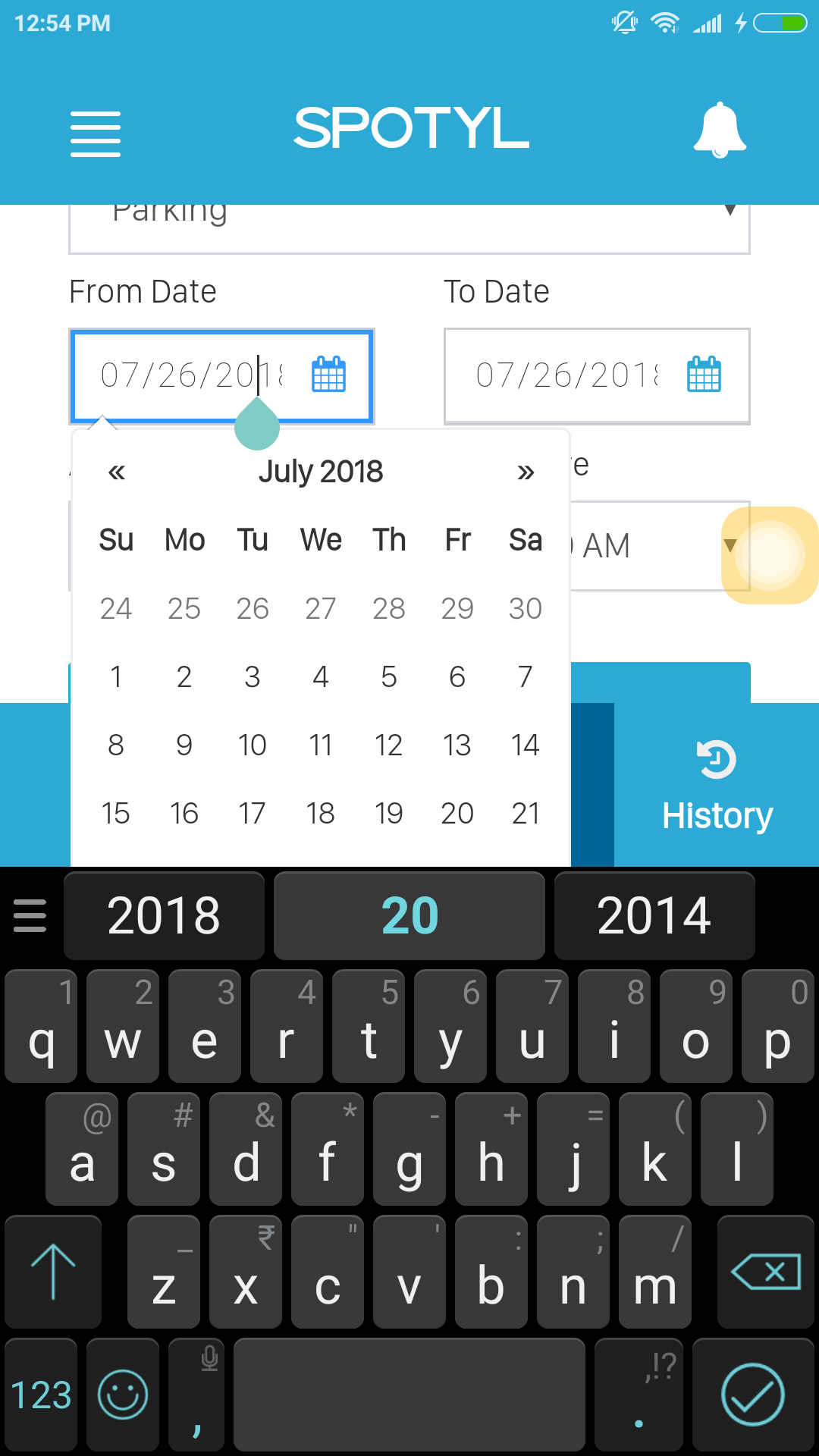Choose the 2014 keyboard suggestion
Image resolution: width=819 pixels, height=1456 pixels.
coord(654,915)
